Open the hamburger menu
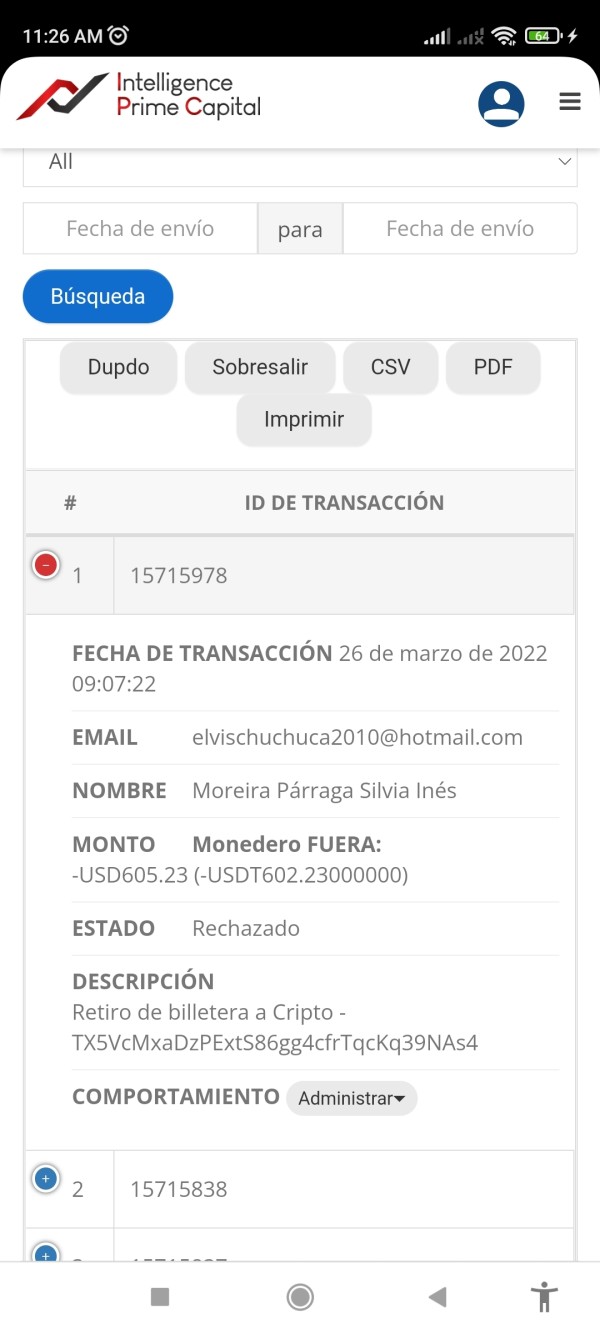Screen dimensions: 600x1333 [x=570, y=102]
